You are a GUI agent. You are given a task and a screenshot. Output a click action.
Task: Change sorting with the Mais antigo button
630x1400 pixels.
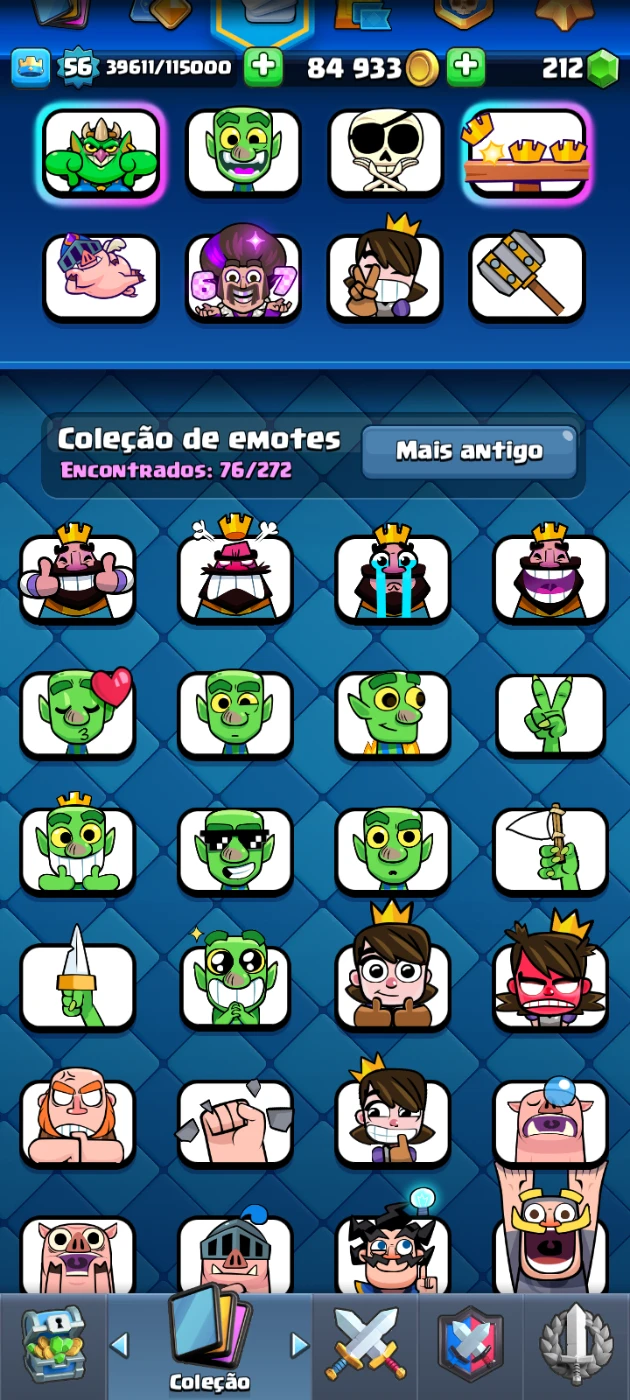click(x=469, y=451)
